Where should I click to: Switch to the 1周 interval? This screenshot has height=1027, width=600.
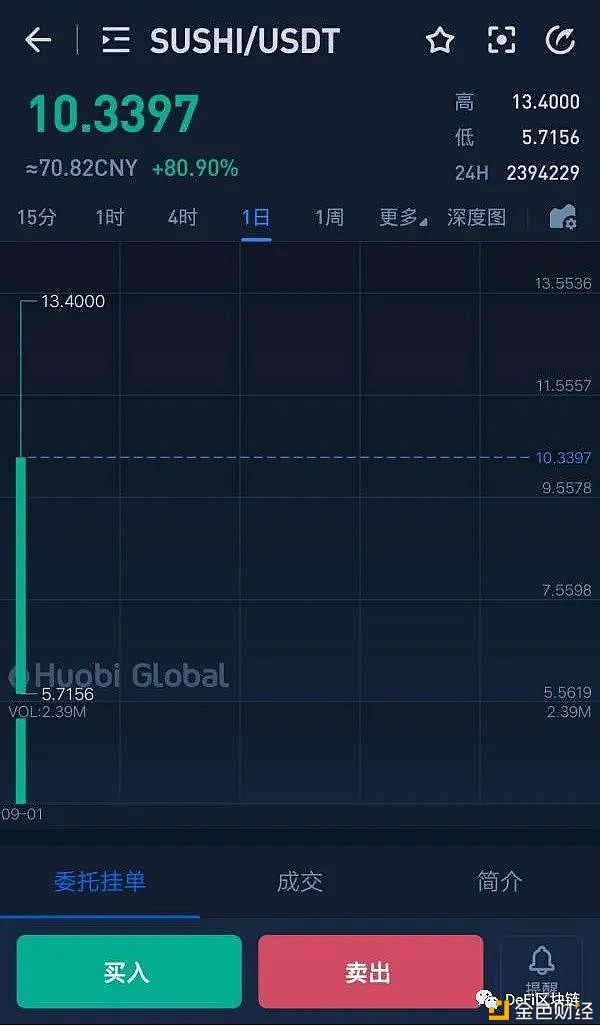click(329, 217)
